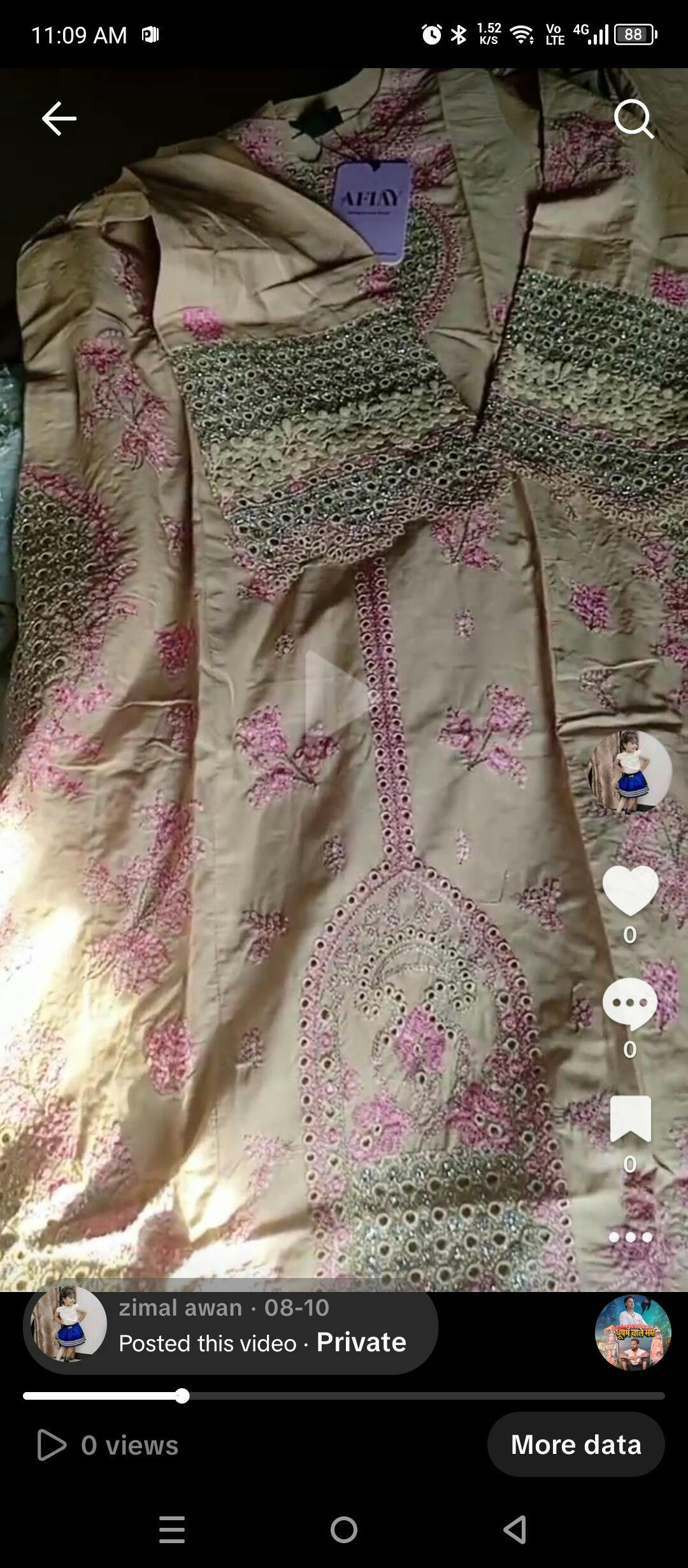Open zimal awan's profile avatar on the right
The image size is (688, 1568).
pos(629,772)
